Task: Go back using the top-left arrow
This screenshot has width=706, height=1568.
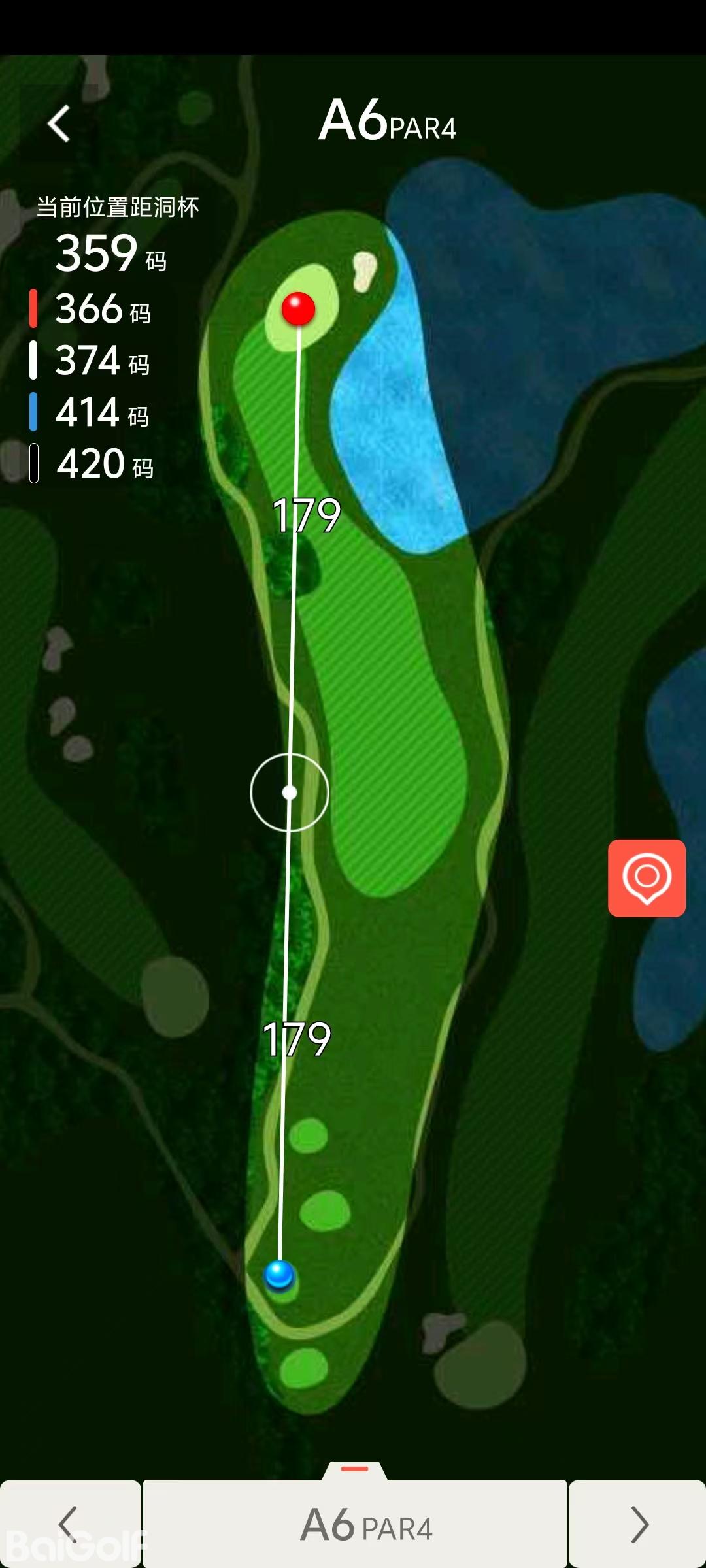Action: 59,123
